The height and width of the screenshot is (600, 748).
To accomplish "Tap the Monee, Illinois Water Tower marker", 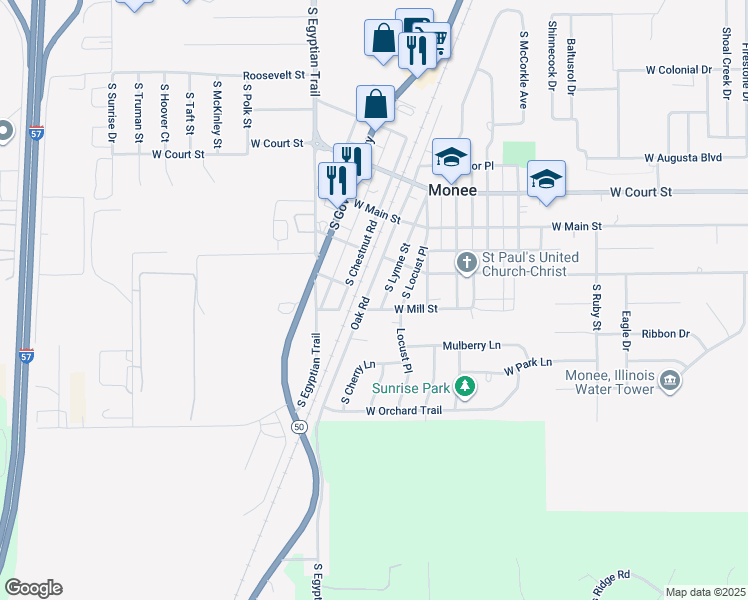I will pos(670,381).
